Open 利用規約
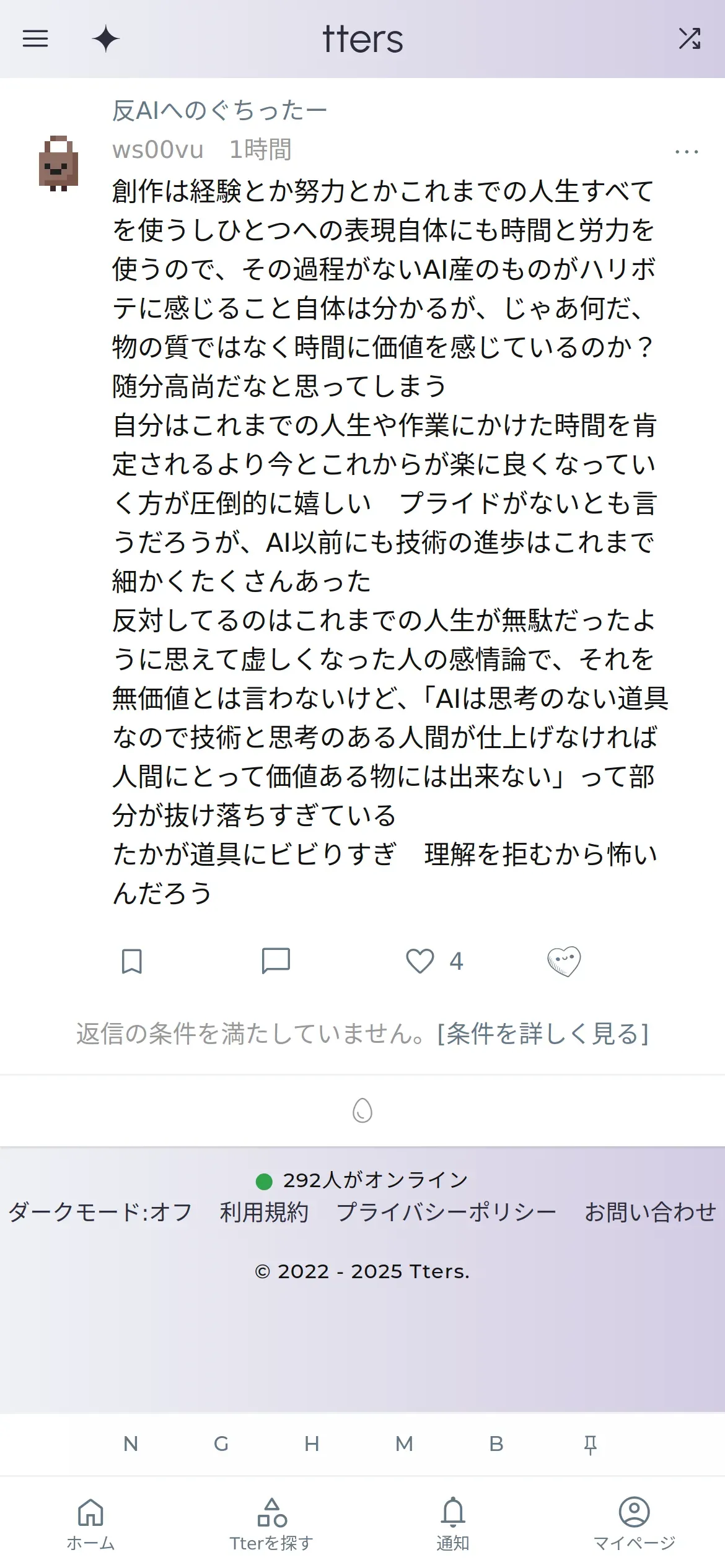Image resolution: width=725 pixels, height=1568 pixels. point(264,1212)
